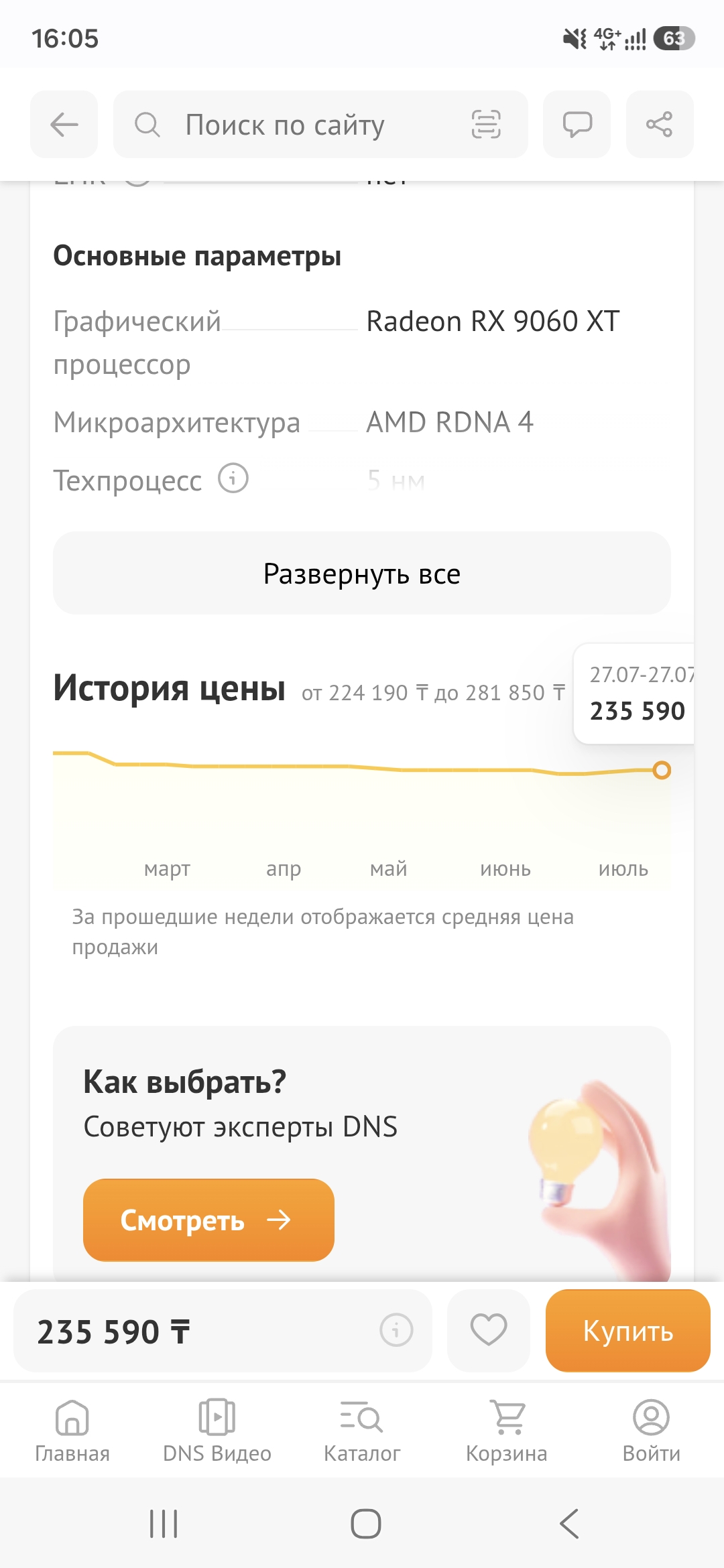Viewport: 724px width, 1568px height.
Task: Open the Каталог tab
Action: 362,1431
